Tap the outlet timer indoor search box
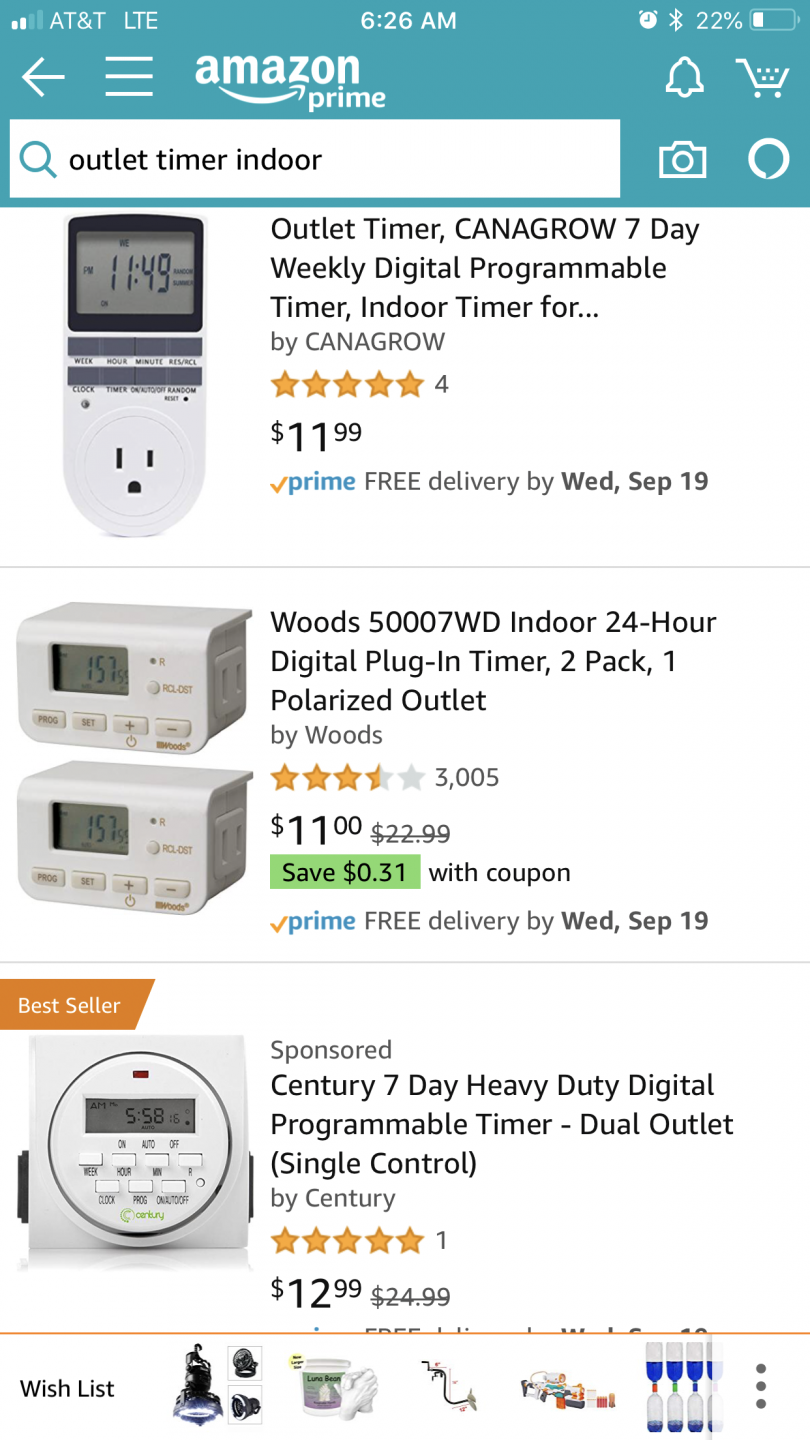The height and width of the screenshot is (1440, 810). [x=315, y=159]
